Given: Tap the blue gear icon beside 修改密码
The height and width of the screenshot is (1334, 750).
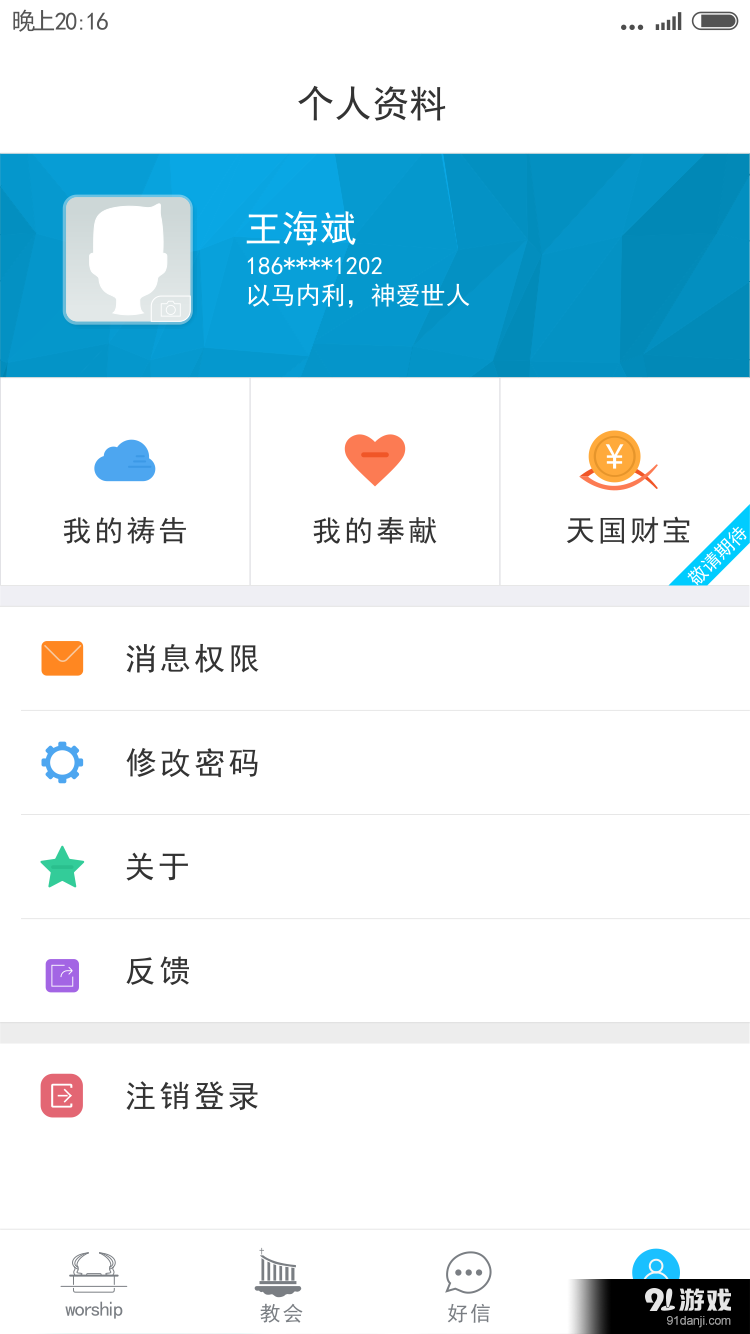Looking at the screenshot, I should coord(62,762).
